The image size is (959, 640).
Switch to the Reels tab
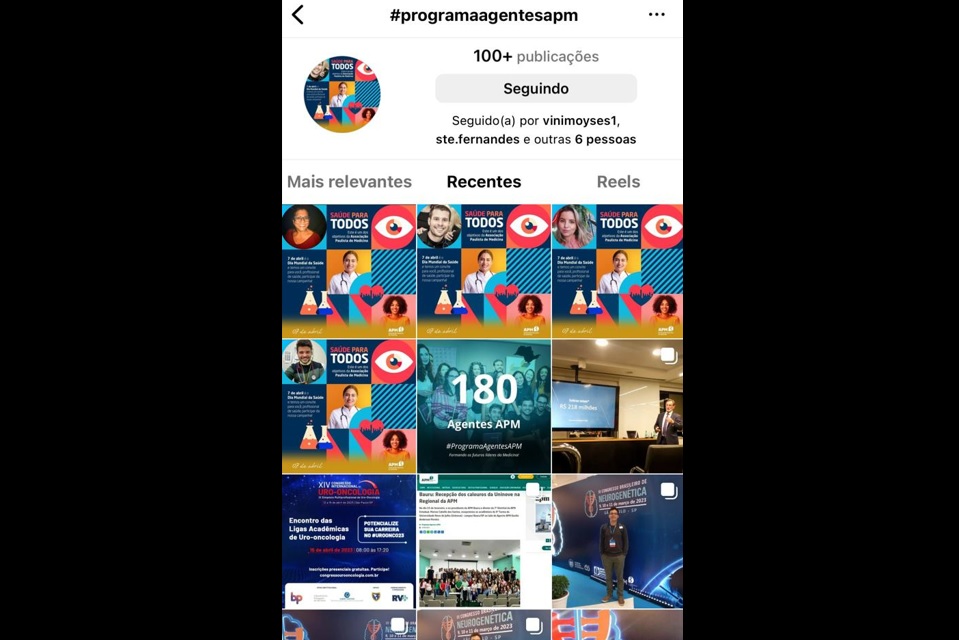(x=618, y=182)
